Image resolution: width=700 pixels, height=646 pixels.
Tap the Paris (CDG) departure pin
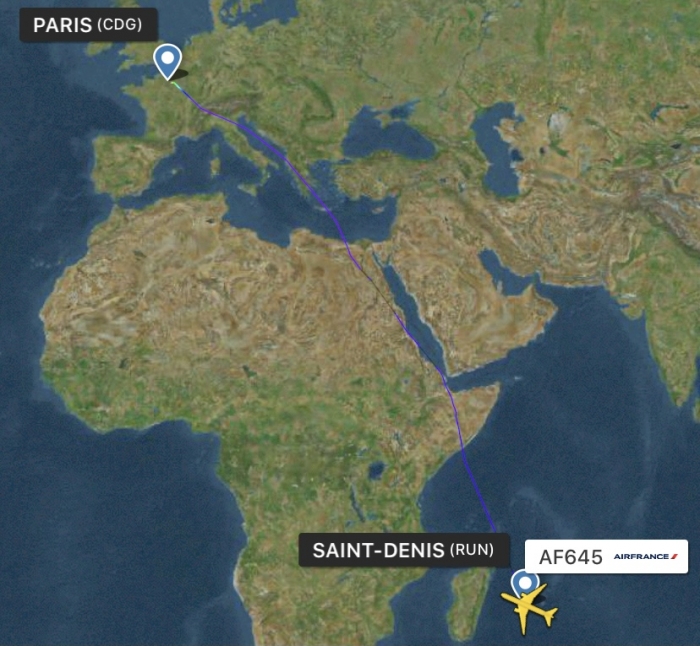pos(167,60)
